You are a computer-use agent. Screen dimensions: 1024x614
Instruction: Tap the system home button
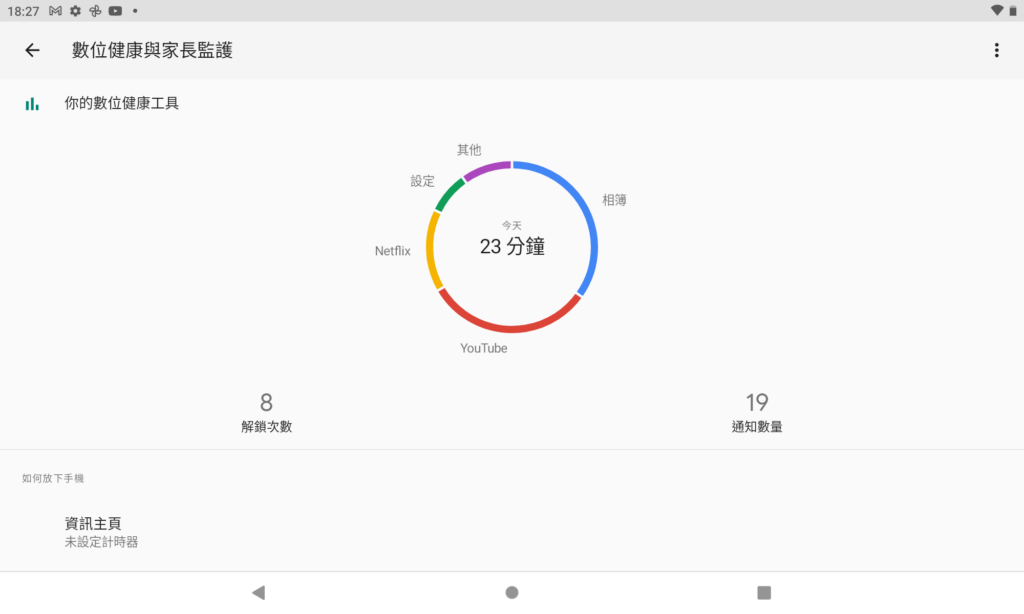click(512, 593)
